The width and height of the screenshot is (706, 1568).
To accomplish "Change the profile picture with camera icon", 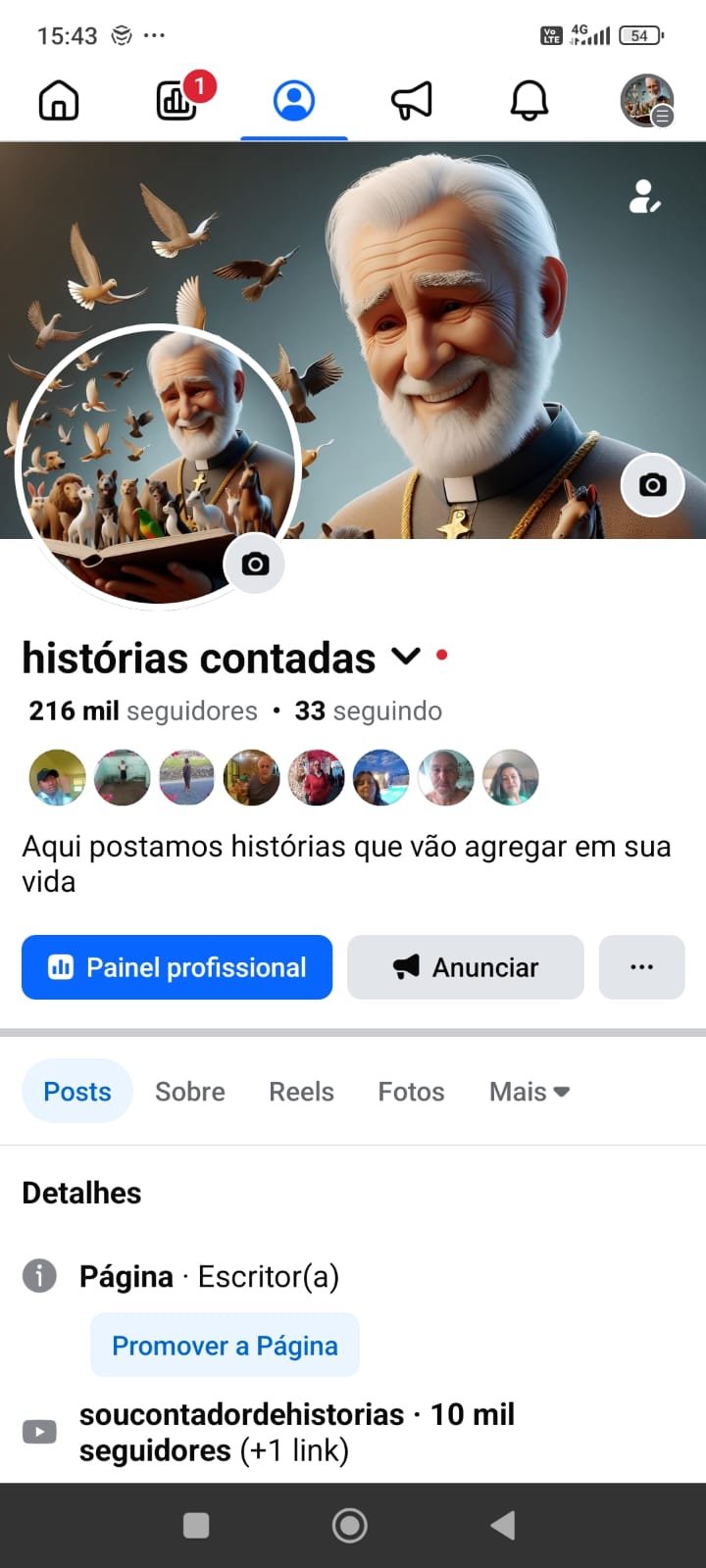I will [x=255, y=564].
